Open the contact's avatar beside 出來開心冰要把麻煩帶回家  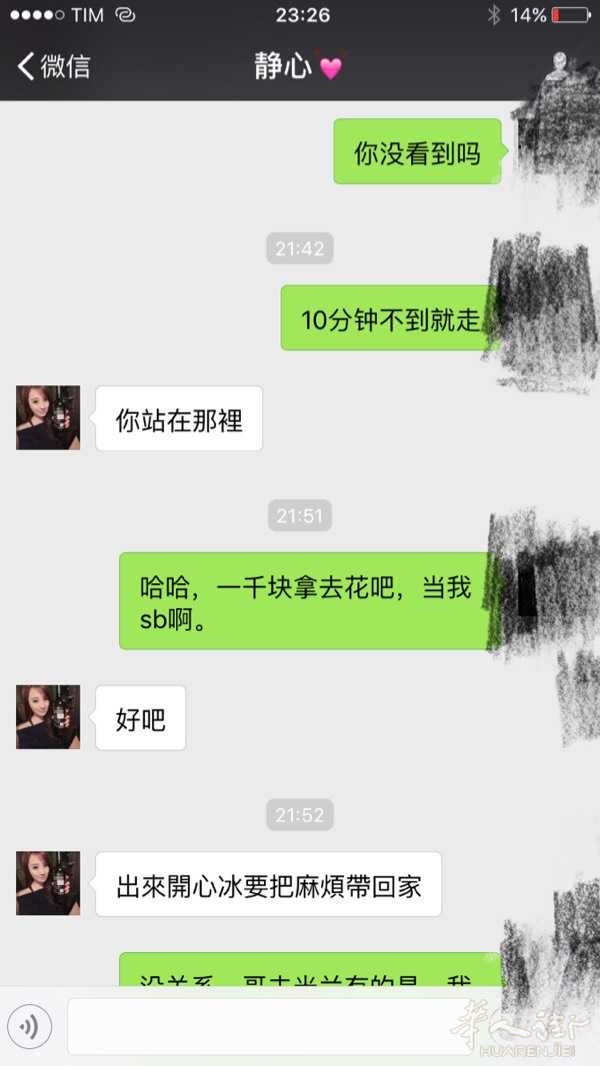tap(48, 884)
